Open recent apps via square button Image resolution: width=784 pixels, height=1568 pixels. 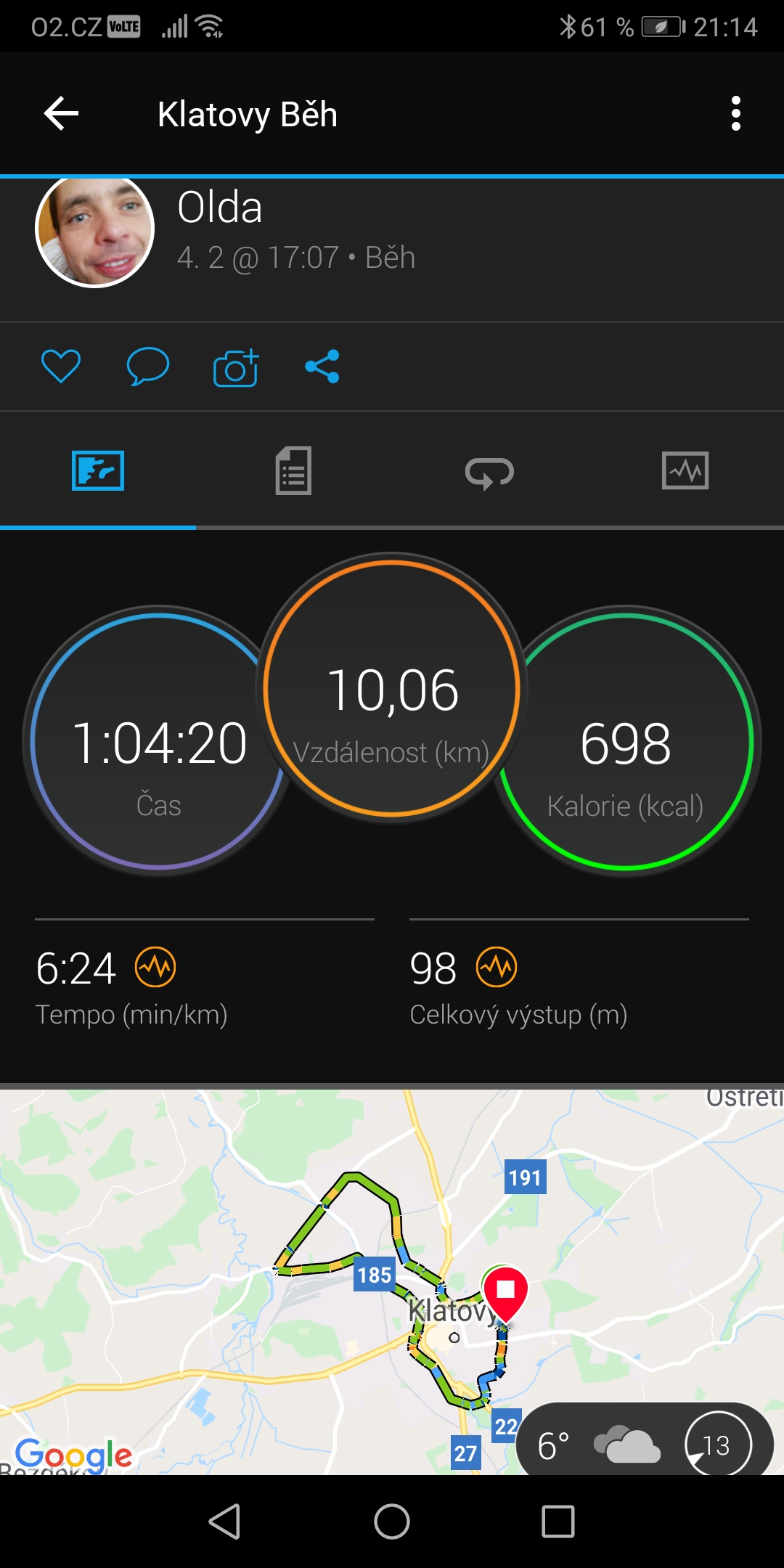coord(558,1522)
